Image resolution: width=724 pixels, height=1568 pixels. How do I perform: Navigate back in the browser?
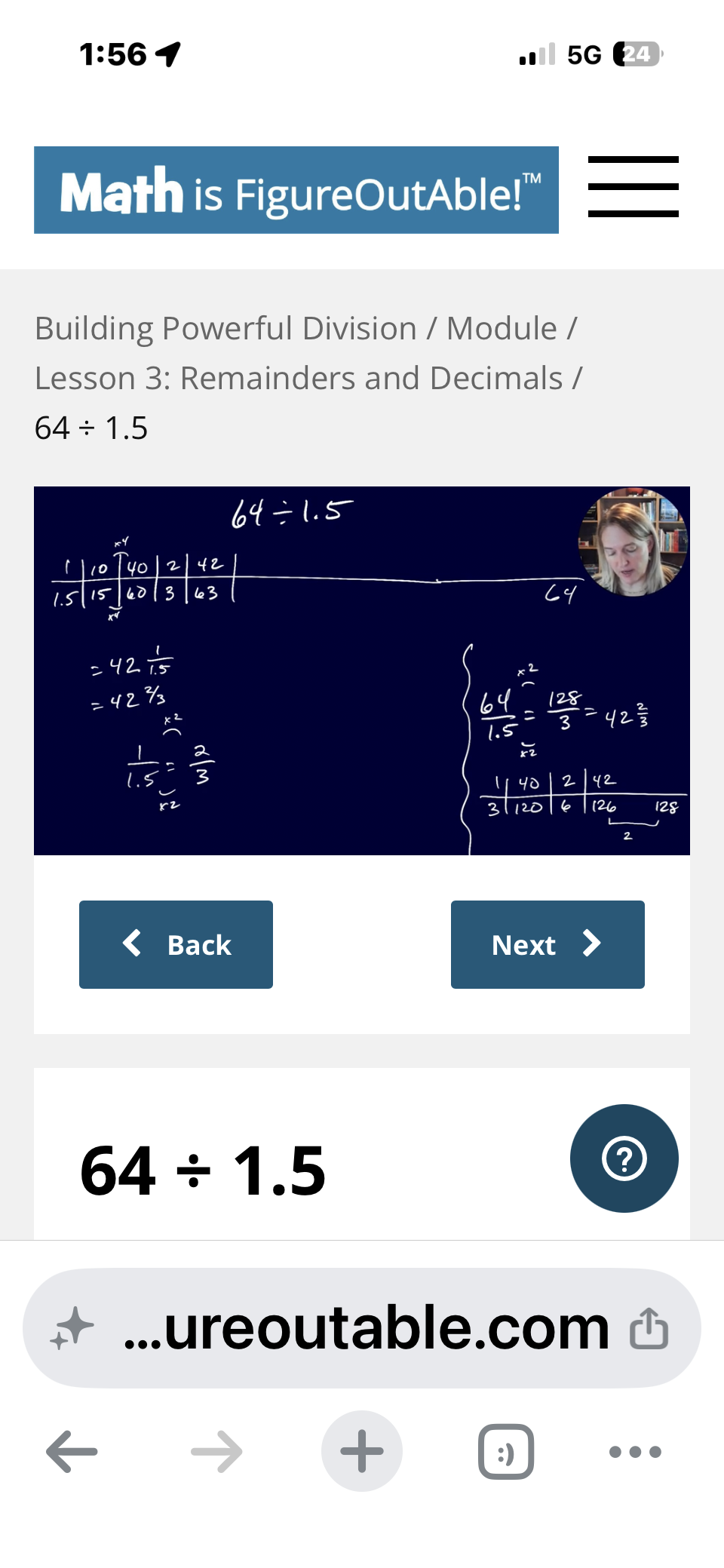click(x=72, y=1451)
